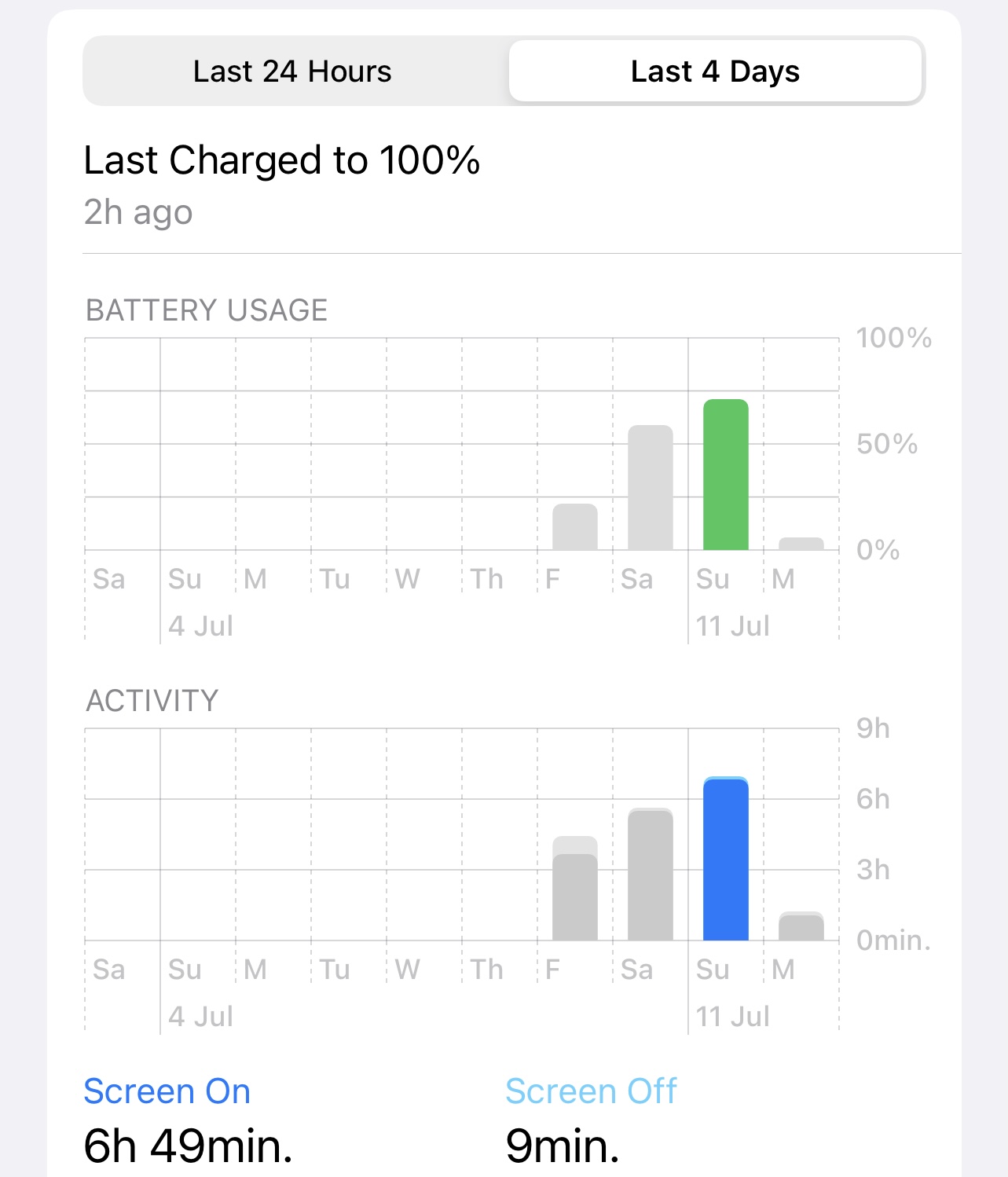The width and height of the screenshot is (1008, 1177).
Task: Select Monday's bar in the Activity chart
Action: tap(801, 926)
